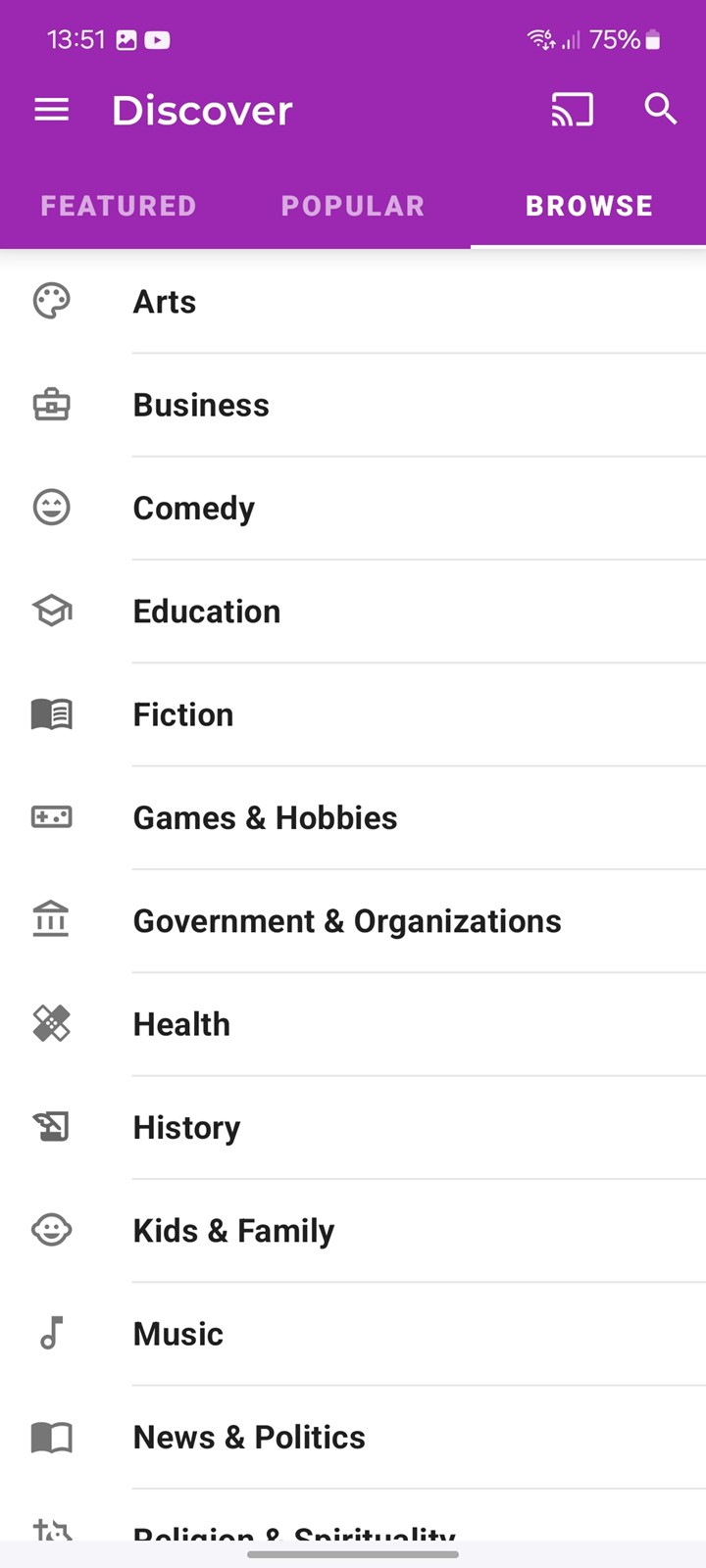The image size is (706, 1568).
Task: Select the Browse tab
Action: tap(588, 206)
